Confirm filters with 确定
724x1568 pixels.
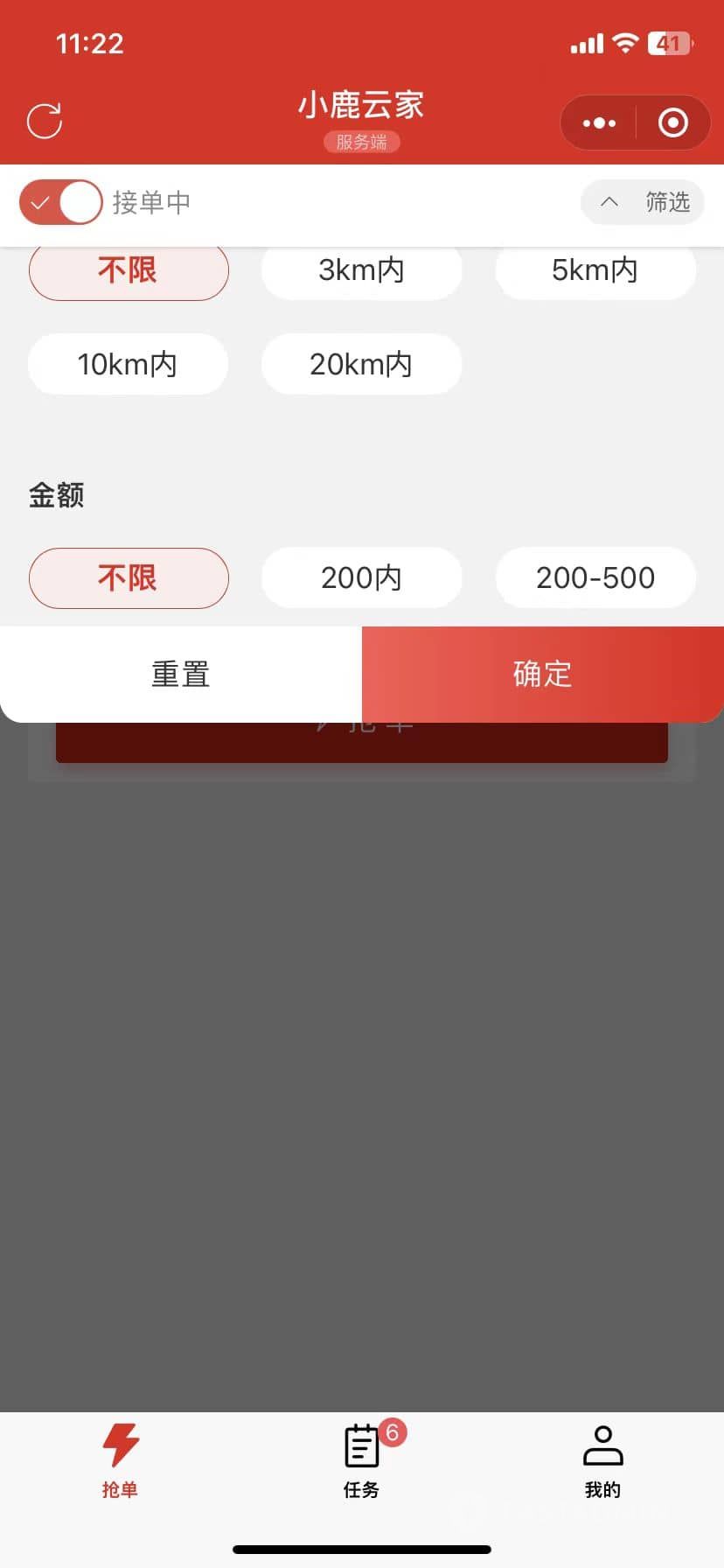[x=542, y=674]
